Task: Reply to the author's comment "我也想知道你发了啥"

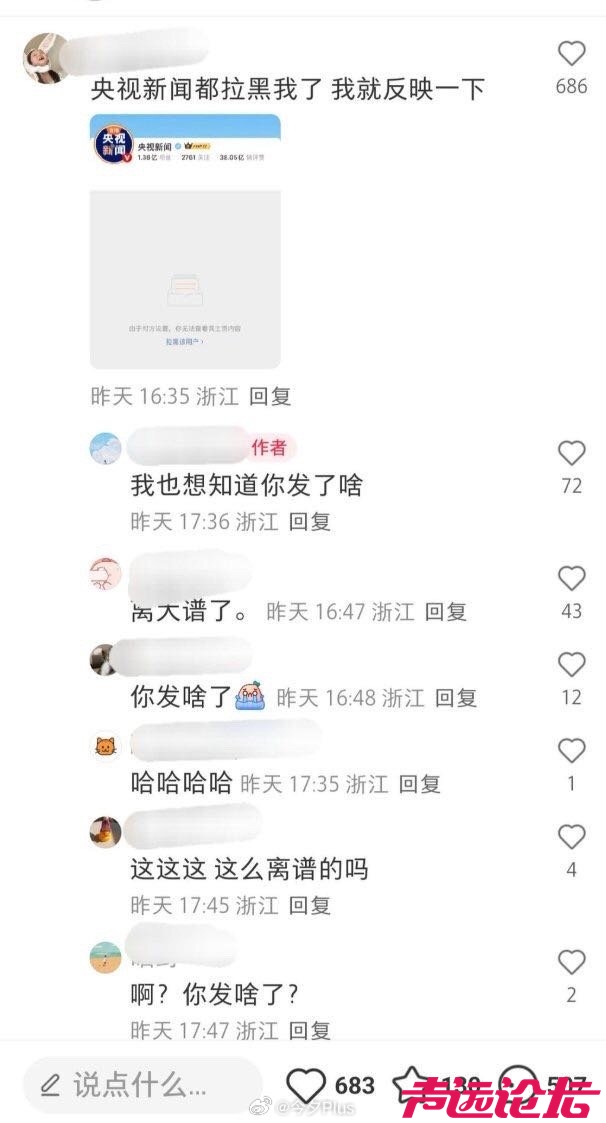Action: click(x=310, y=521)
